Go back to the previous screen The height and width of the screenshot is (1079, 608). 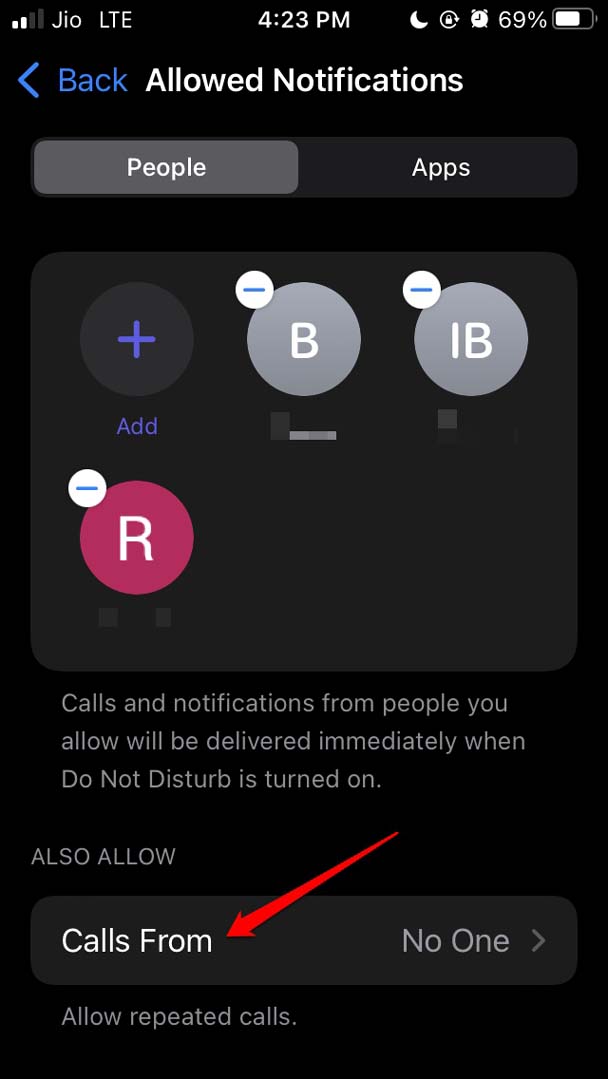point(73,80)
